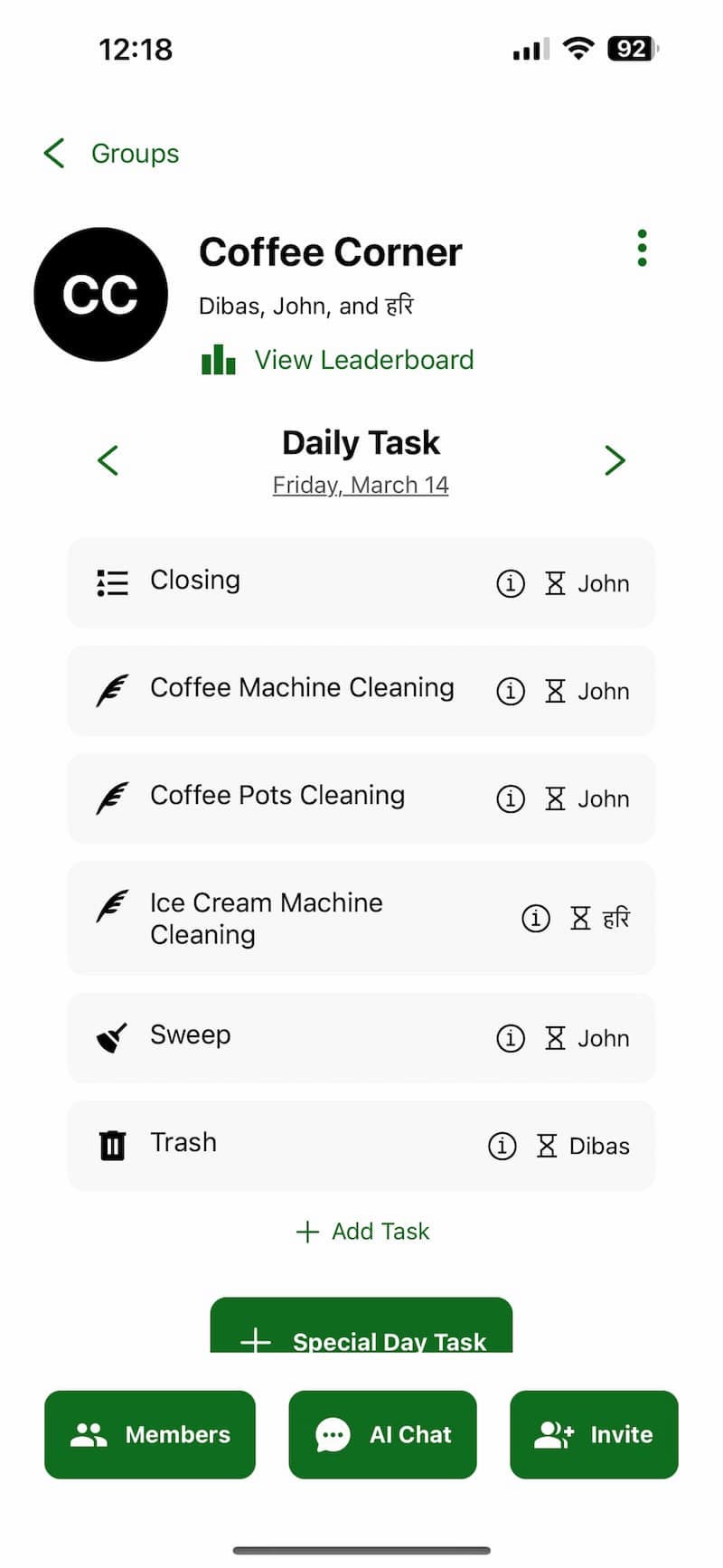Image resolution: width=723 pixels, height=1568 pixels.
Task: Click the feather icon for Coffee Machine Cleaning
Action: click(111, 690)
